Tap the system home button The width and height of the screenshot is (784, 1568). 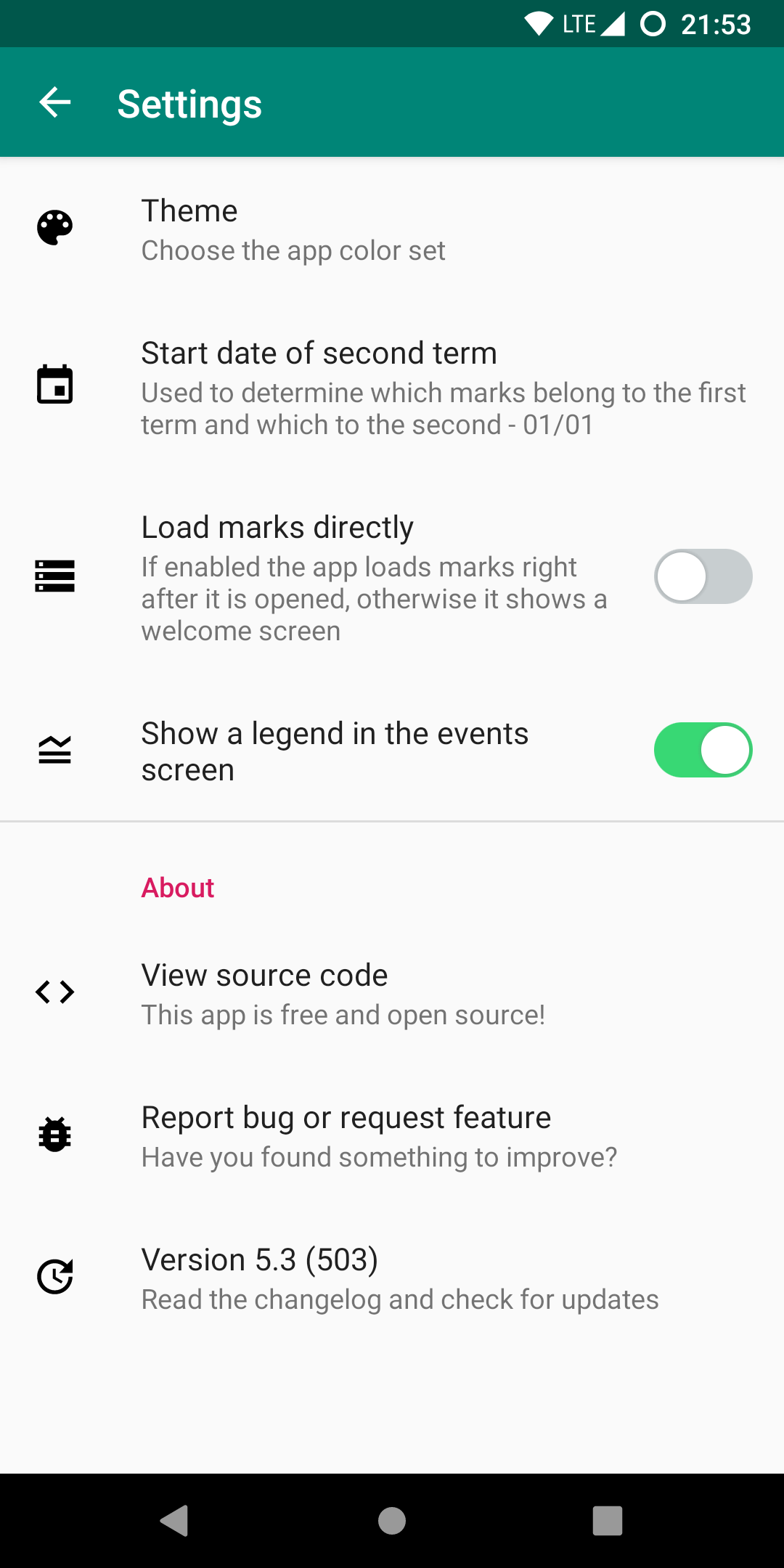coord(392,1520)
